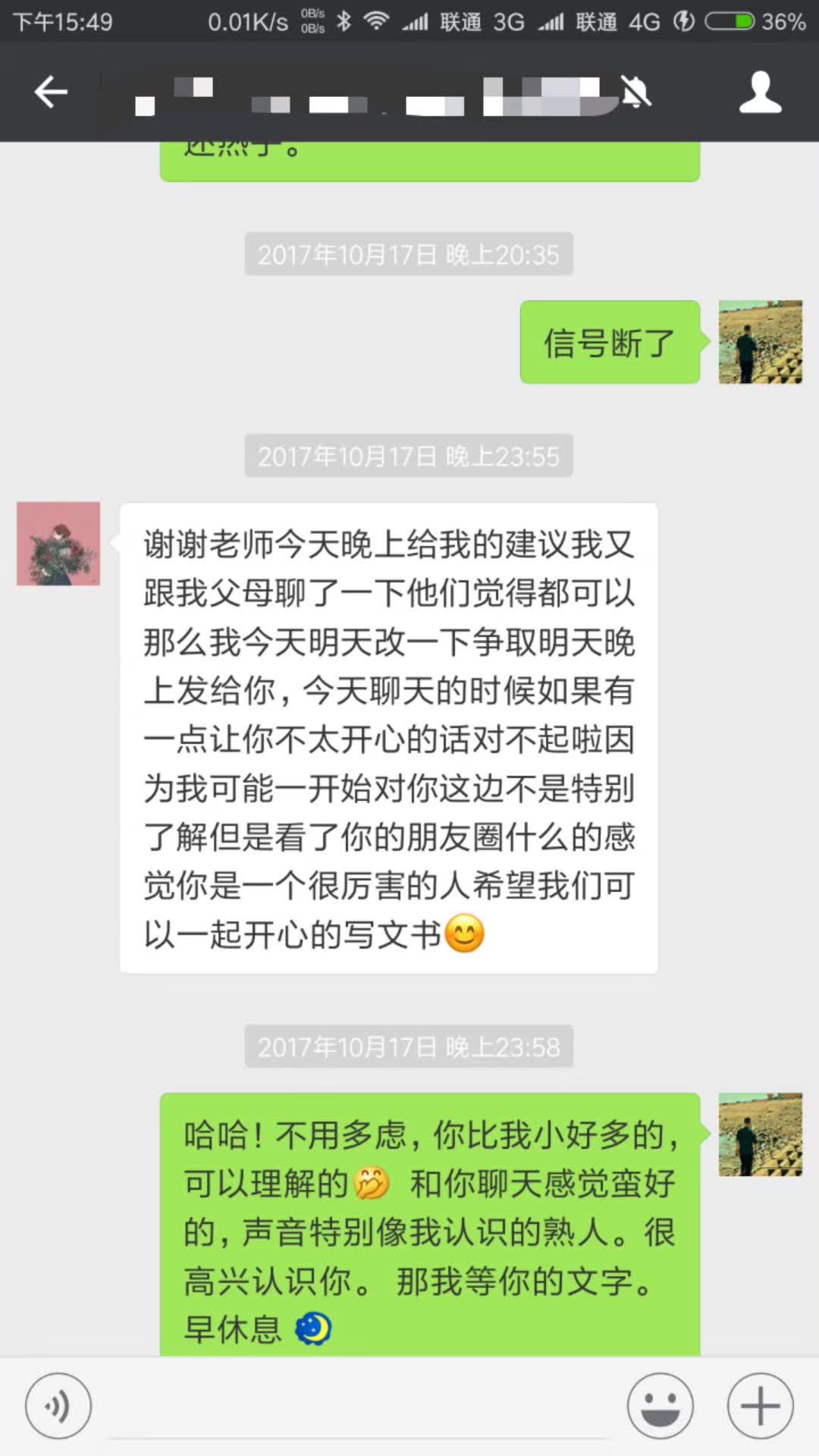This screenshot has width=819, height=1456.
Task: Open the pink avatar's contact profile
Action: pyautogui.click(x=58, y=543)
